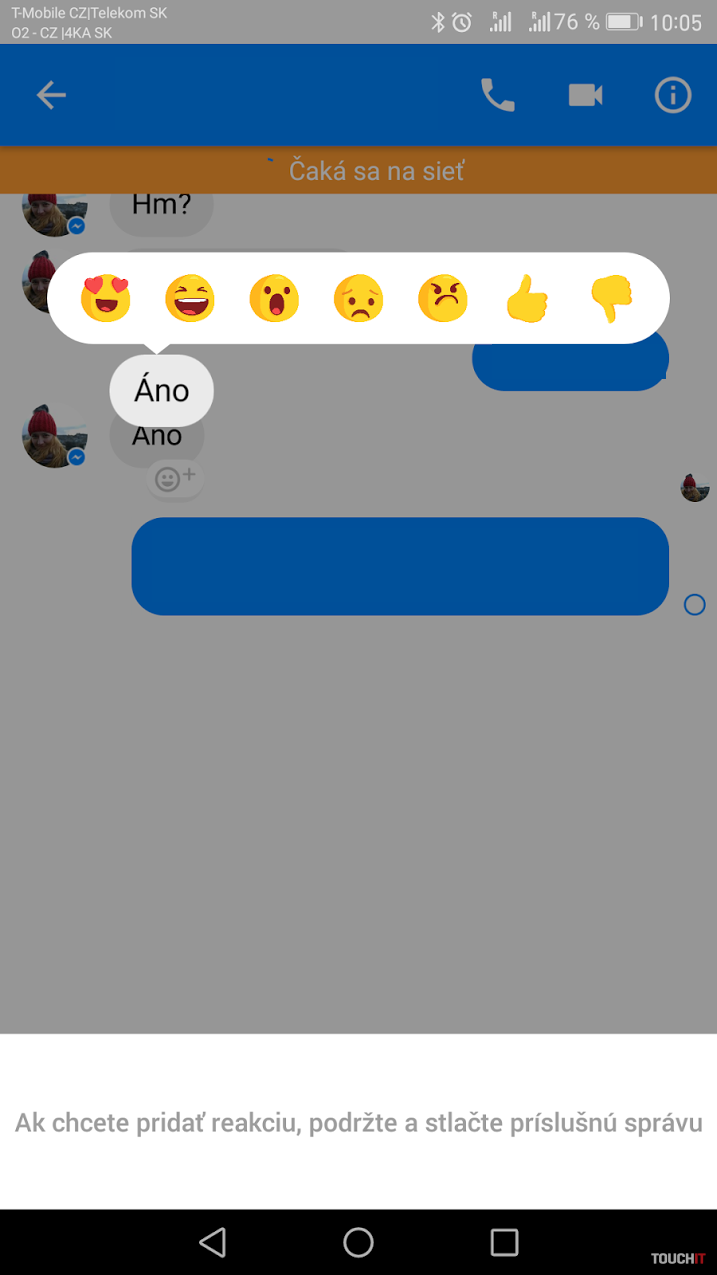Viewport: 717px width, 1275px height.
Task: React with laughing emoji
Action: click(190, 298)
